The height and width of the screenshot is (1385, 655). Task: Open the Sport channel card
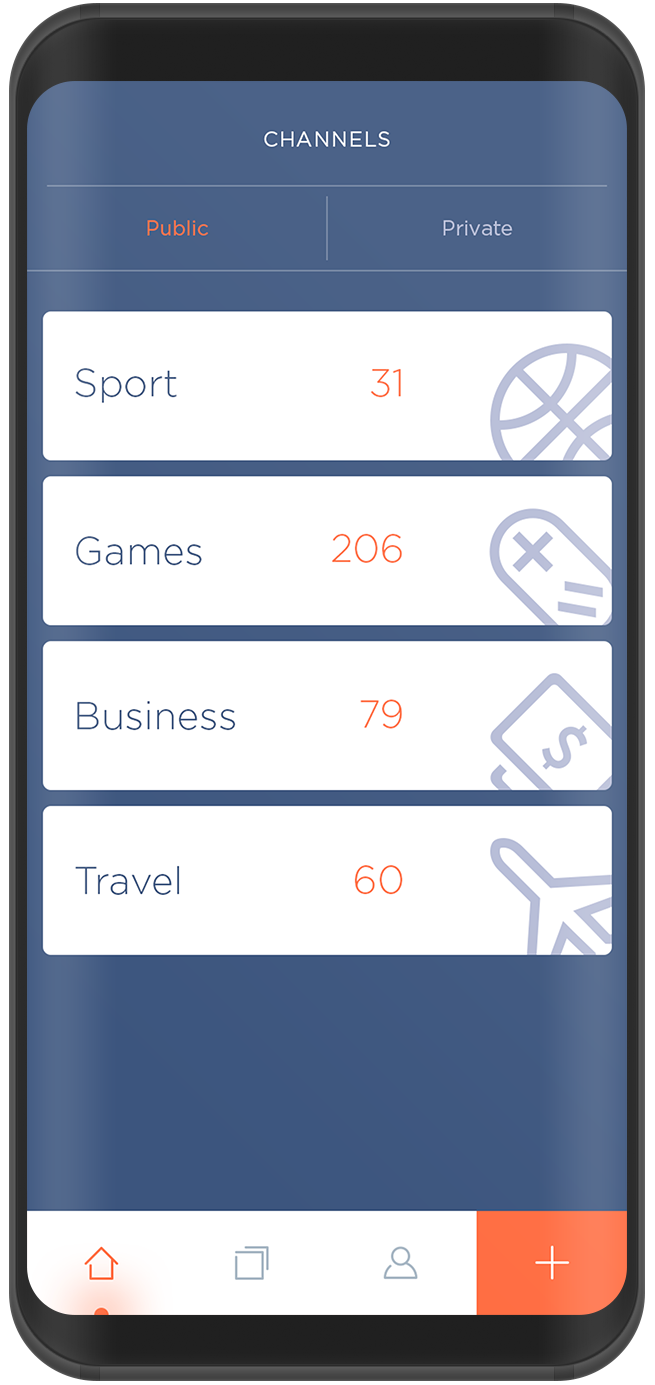tap(327, 385)
